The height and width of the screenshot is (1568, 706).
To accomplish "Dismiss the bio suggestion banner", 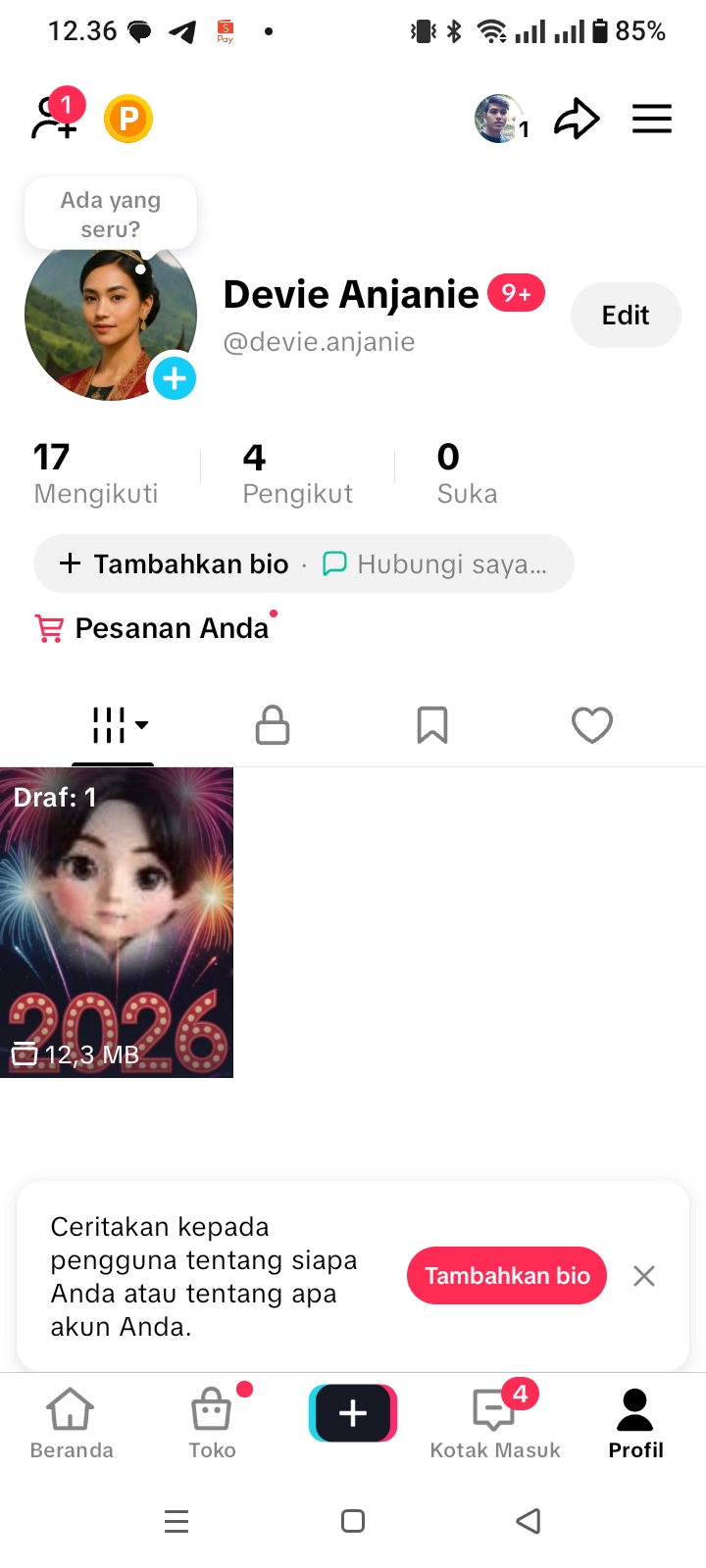I will [644, 1276].
